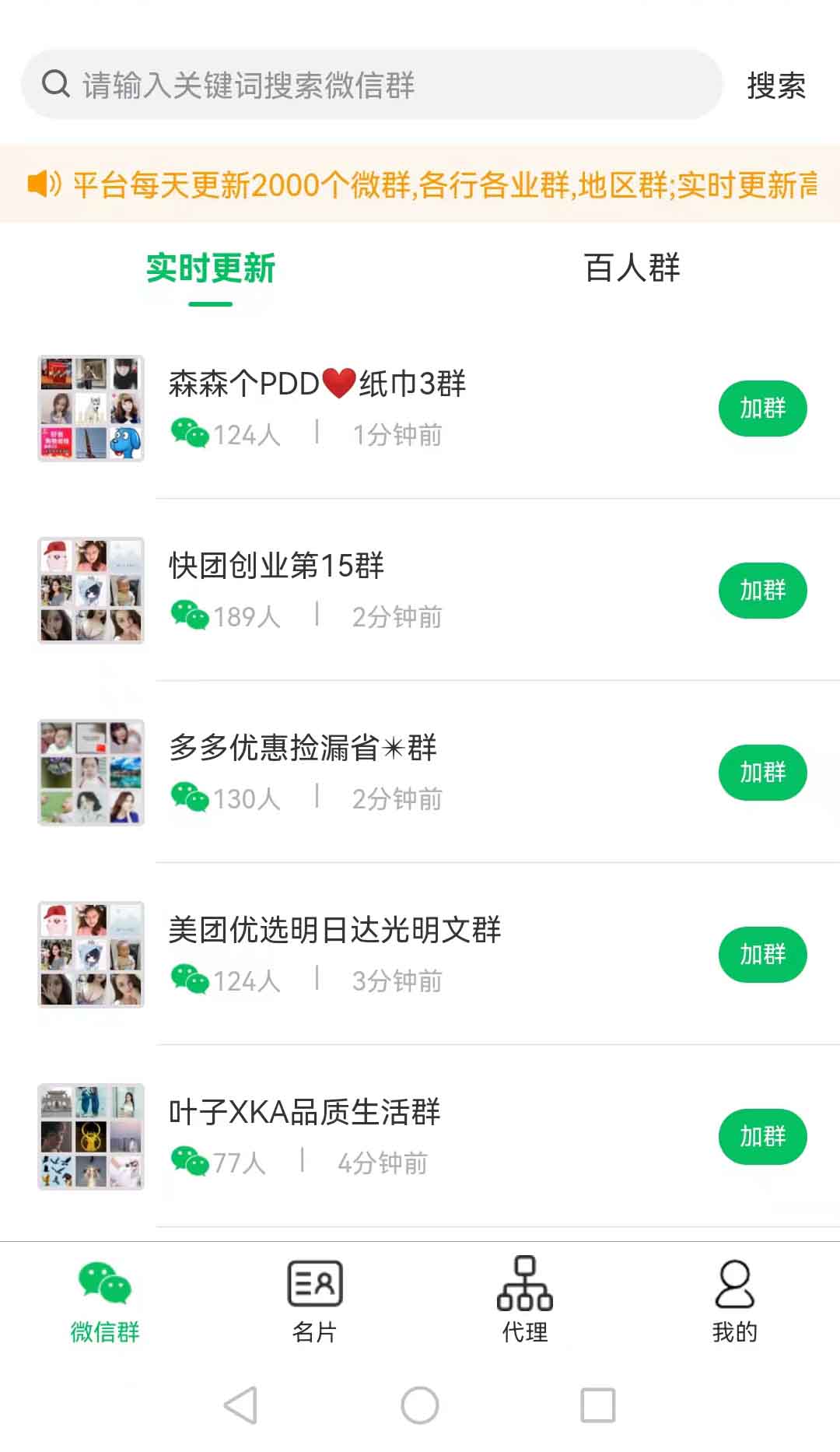840x1452 pixels.
Task: Join the 多多优惠捡漏省群 group
Action: click(x=762, y=773)
